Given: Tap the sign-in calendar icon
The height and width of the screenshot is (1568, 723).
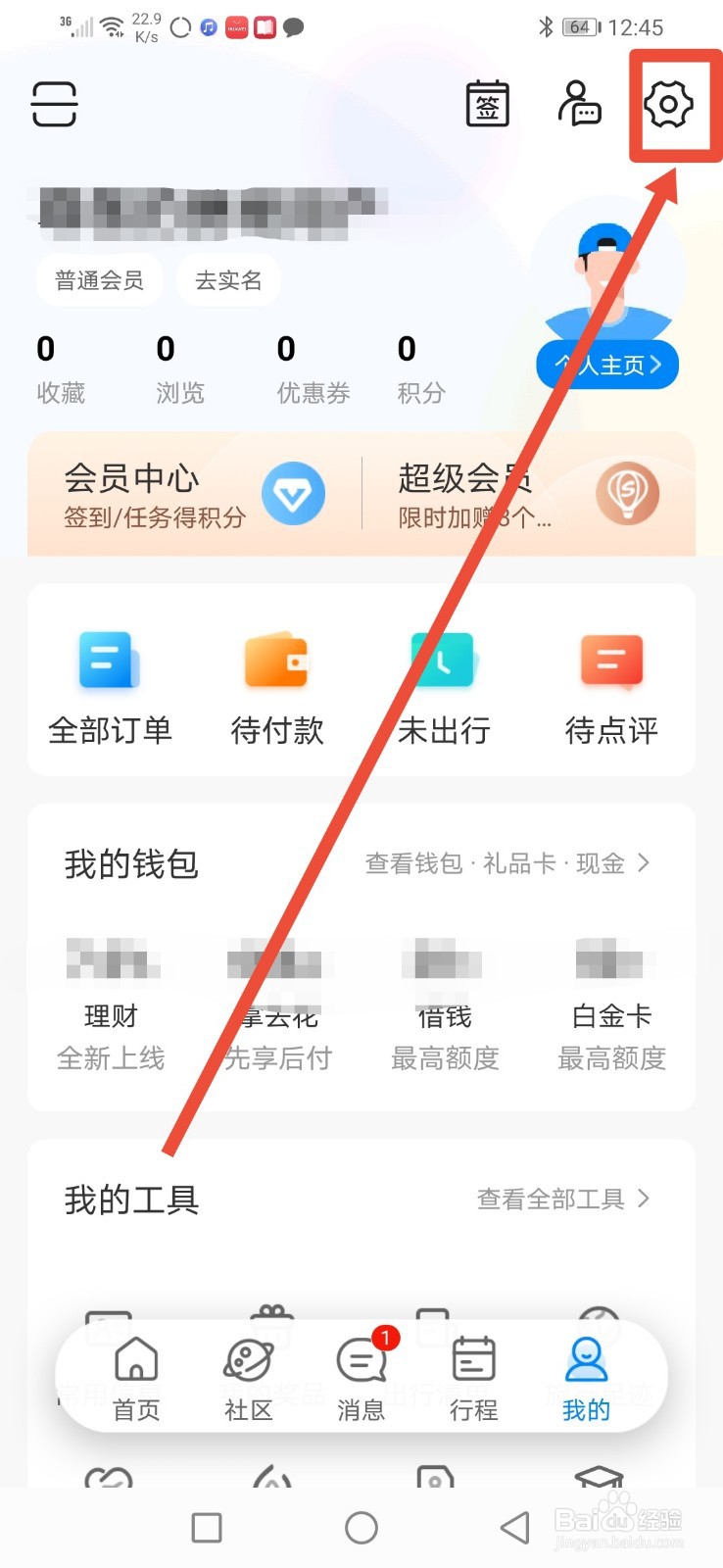Looking at the screenshot, I should tap(487, 104).
